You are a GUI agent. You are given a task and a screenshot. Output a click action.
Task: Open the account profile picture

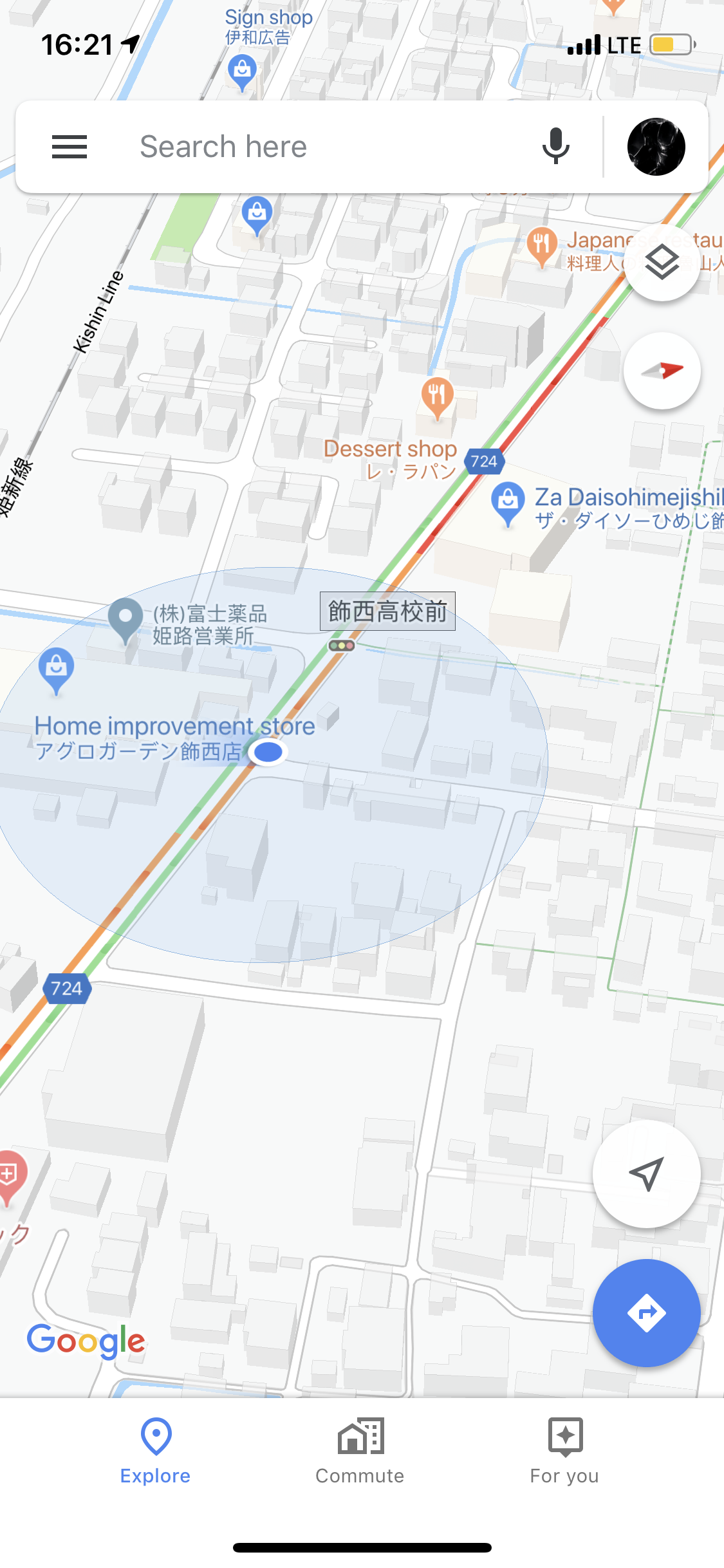click(x=656, y=147)
